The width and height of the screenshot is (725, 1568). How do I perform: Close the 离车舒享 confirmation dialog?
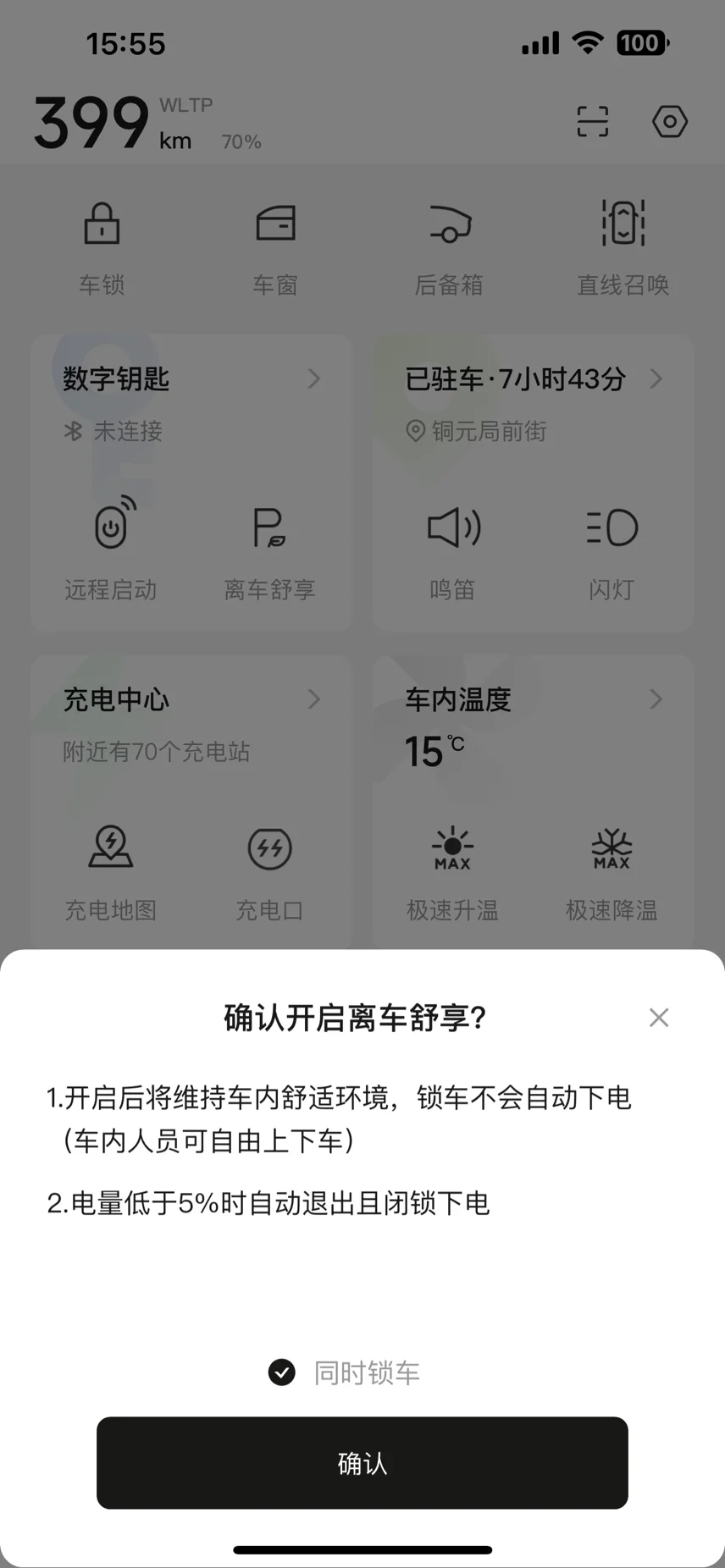[x=658, y=1017]
